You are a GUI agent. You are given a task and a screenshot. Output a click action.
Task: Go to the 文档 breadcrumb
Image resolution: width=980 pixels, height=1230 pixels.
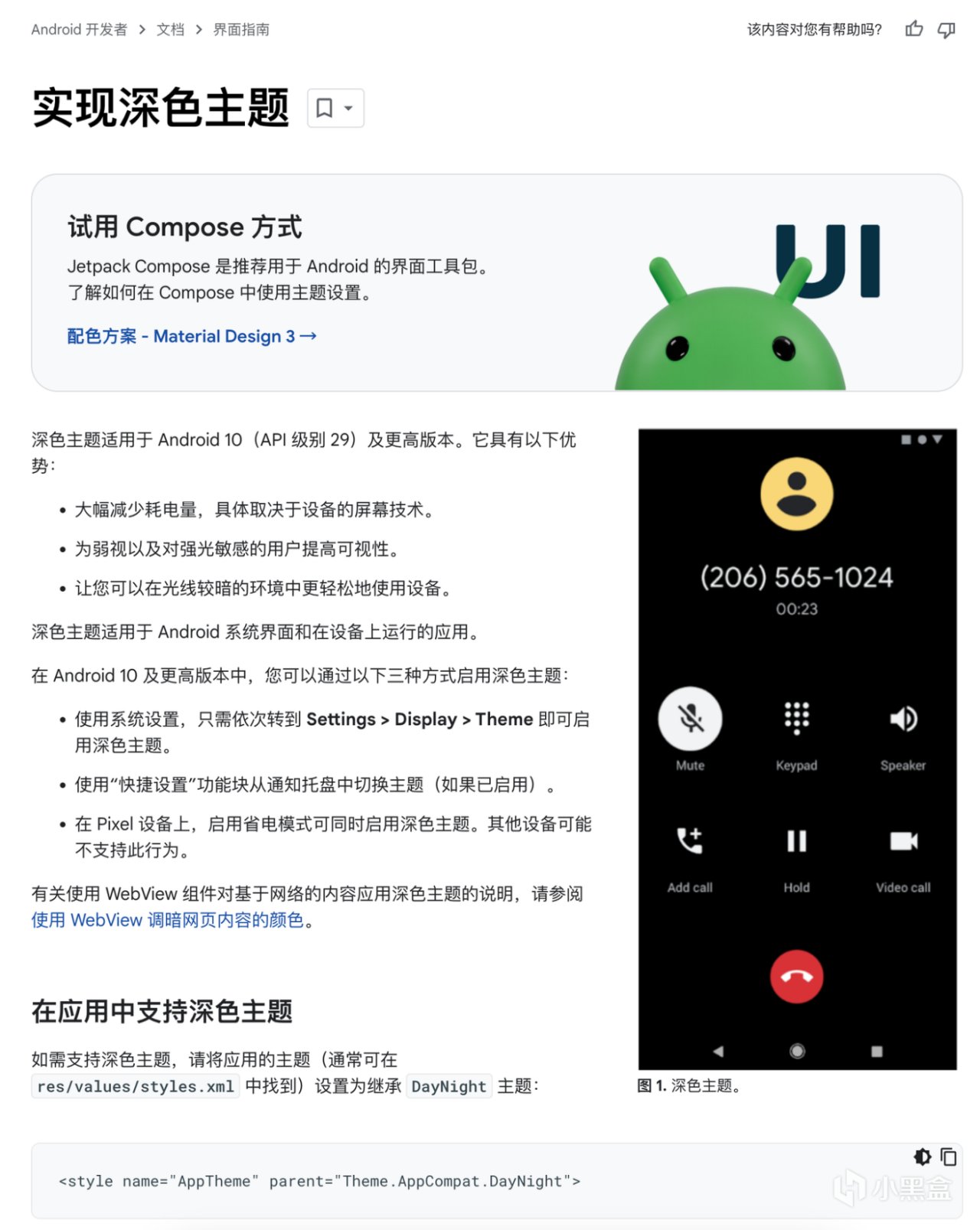pos(170,30)
